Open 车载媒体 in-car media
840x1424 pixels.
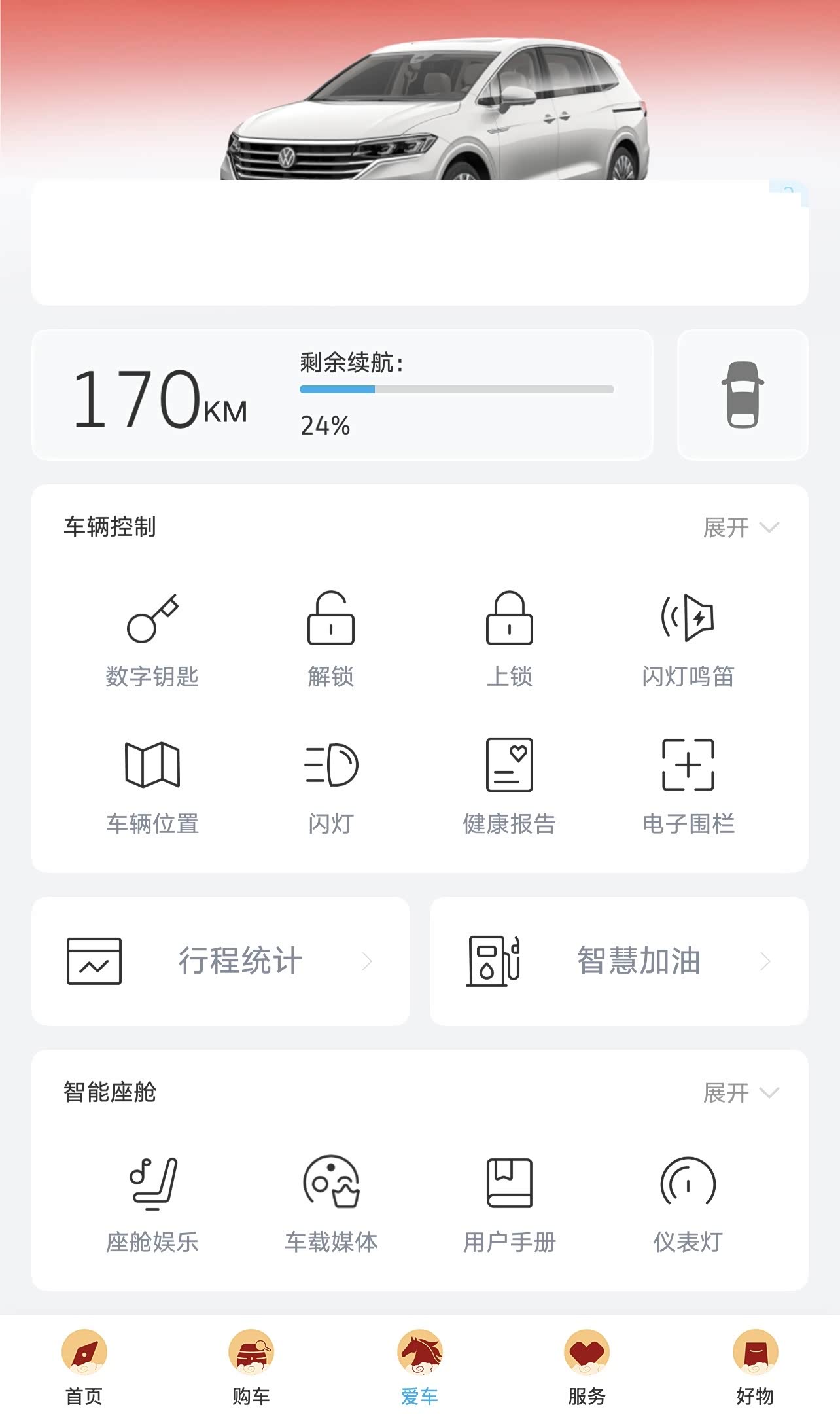[x=331, y=1203]
